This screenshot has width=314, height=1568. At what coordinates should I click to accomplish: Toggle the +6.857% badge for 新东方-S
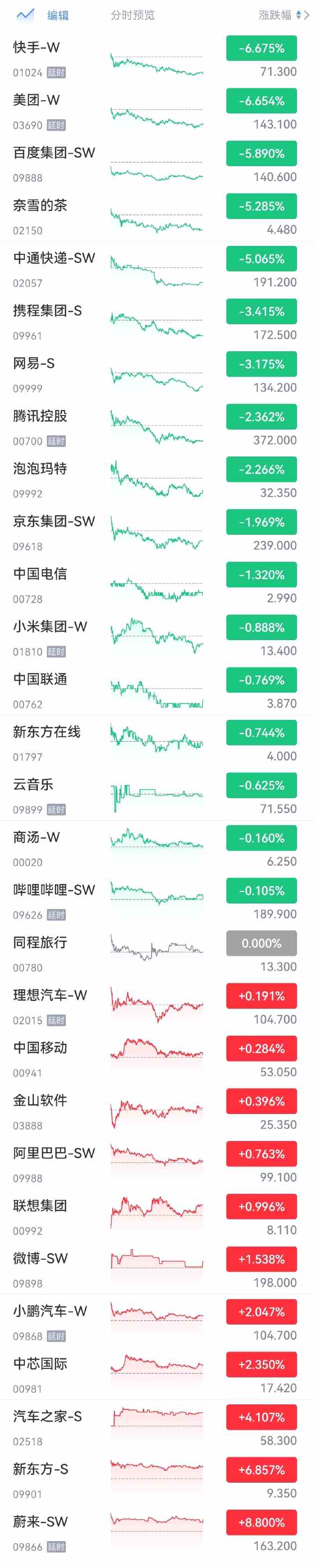pos(261,1469)
